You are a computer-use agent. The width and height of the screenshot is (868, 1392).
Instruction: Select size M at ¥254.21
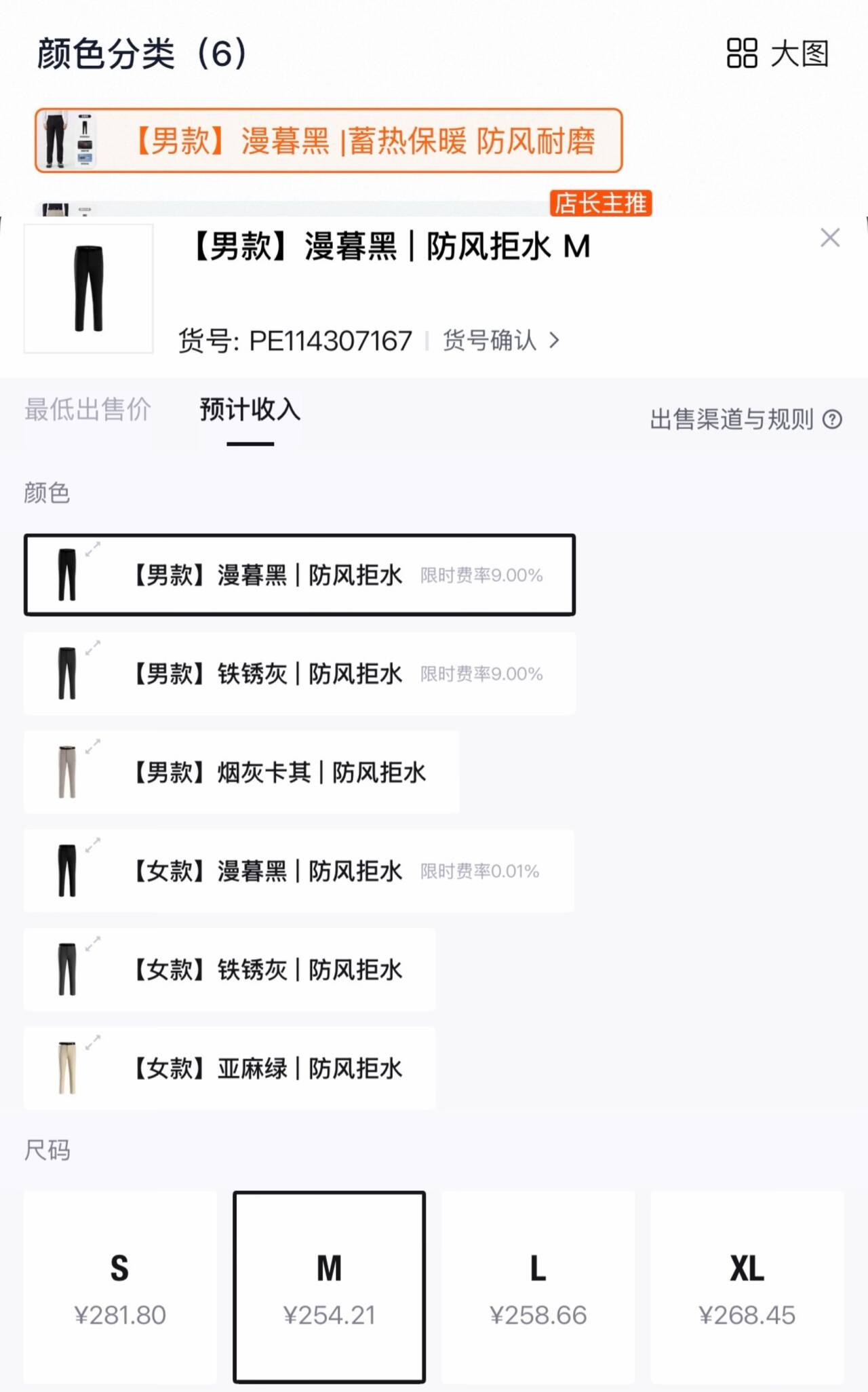[330, 1287]
